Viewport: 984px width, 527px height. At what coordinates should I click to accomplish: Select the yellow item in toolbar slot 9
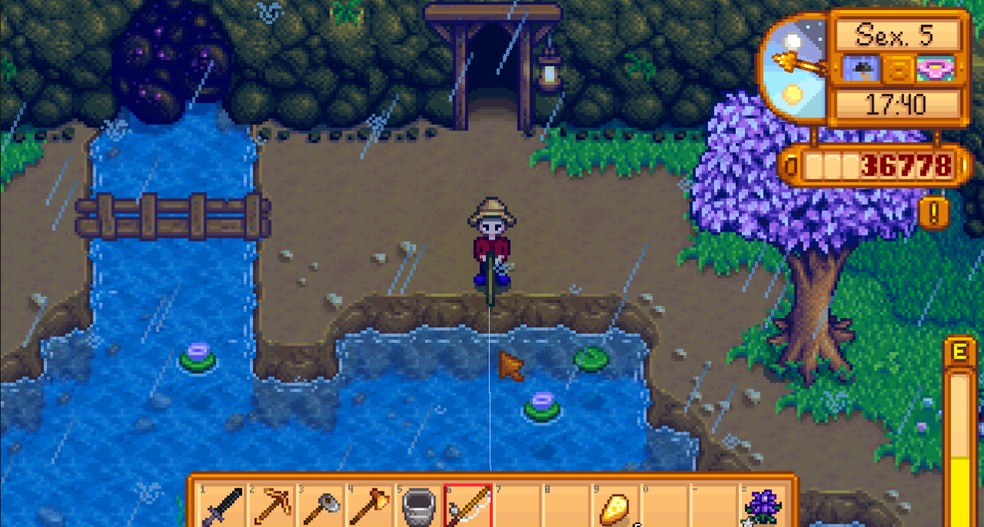coord(614,508)
